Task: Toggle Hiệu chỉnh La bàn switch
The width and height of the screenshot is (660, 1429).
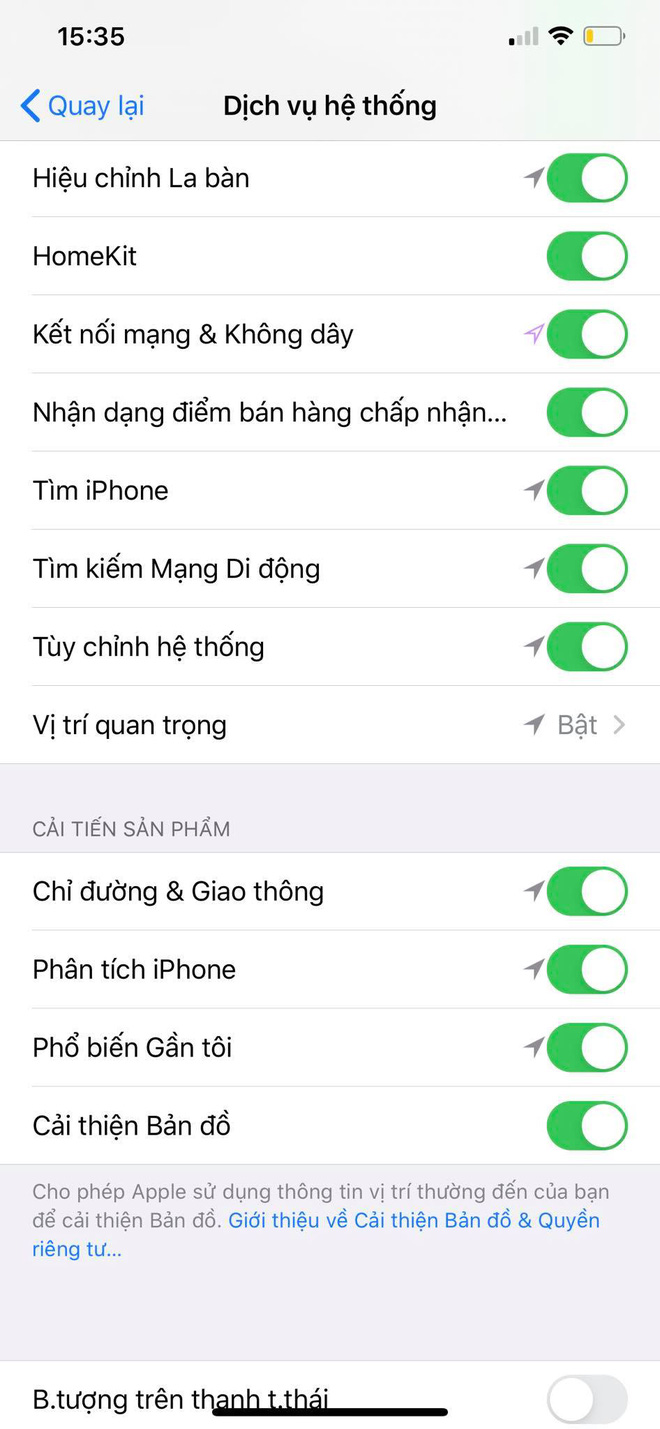Action: pyautogui.click(x=587, y=179)
